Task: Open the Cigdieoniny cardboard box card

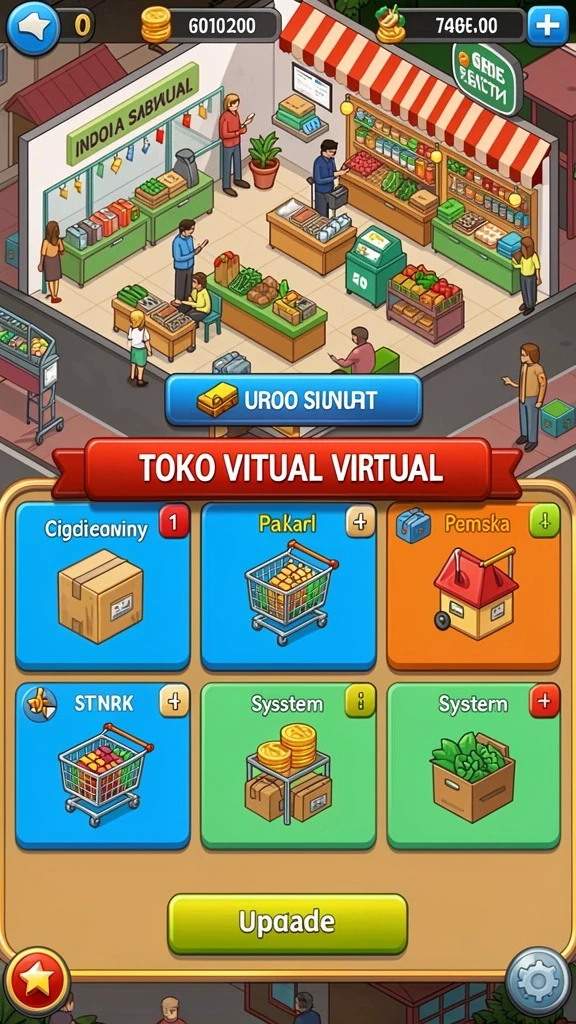Action: pyautogui.click(x=103, y=586)
